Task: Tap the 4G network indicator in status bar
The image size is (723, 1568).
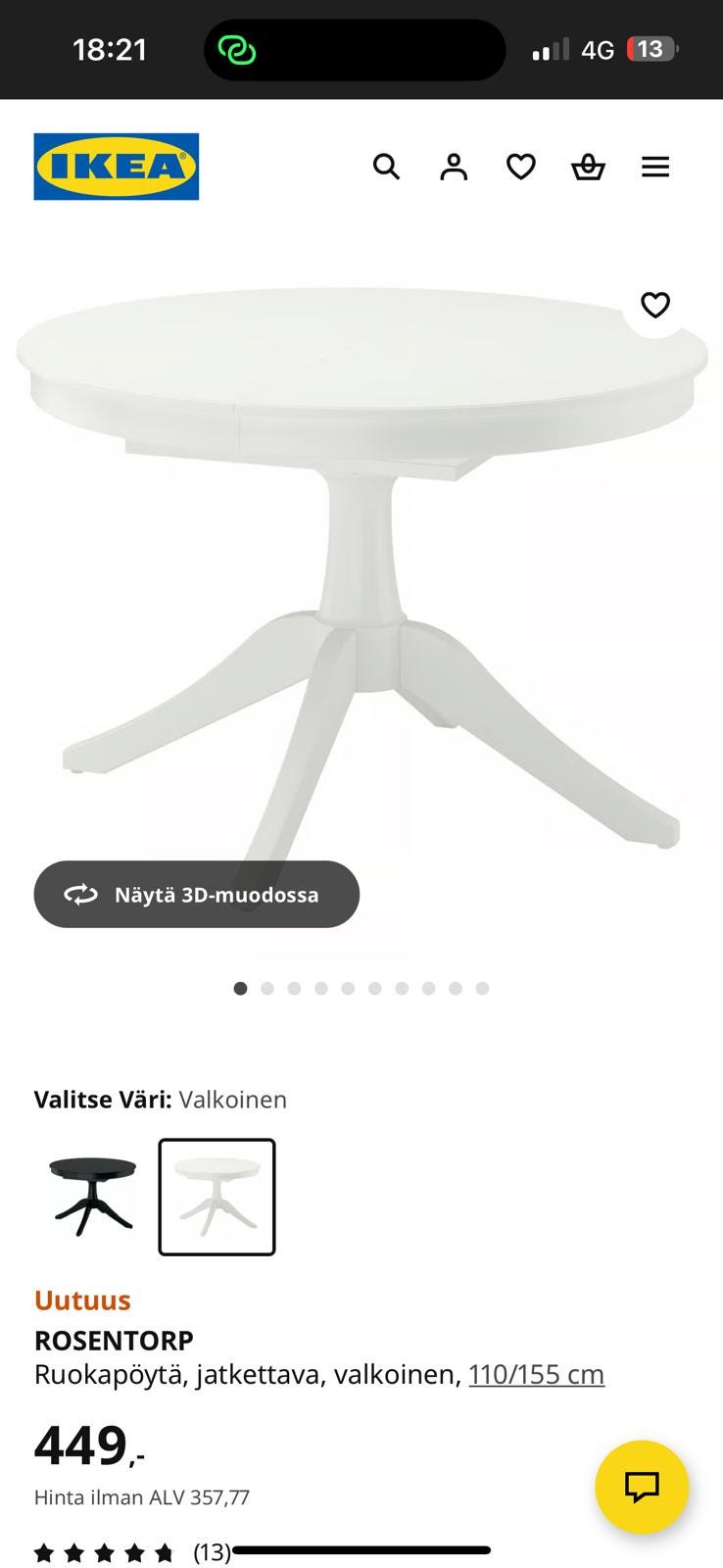Action: pos(598,48)
